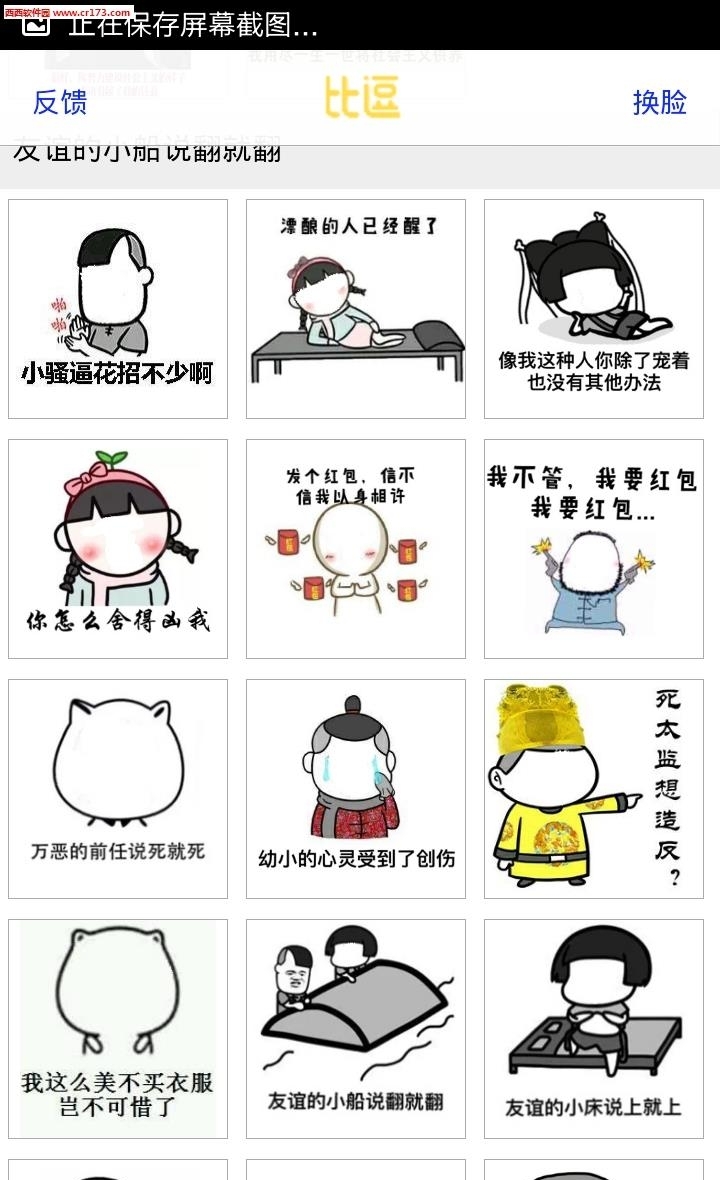
Task: Open the 反馈 feedback page
Action: pos(60,102)
